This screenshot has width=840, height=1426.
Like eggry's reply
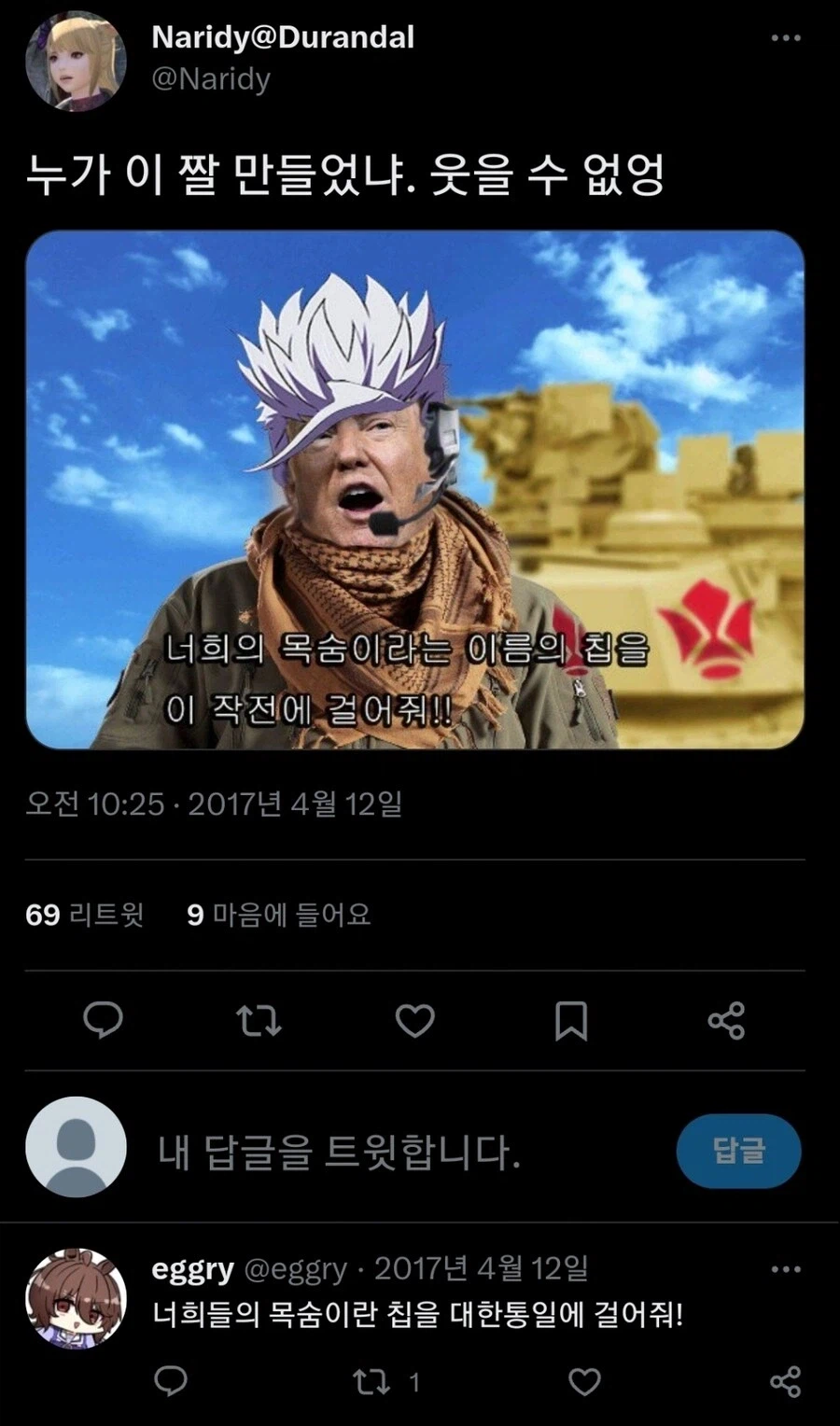584,1381
